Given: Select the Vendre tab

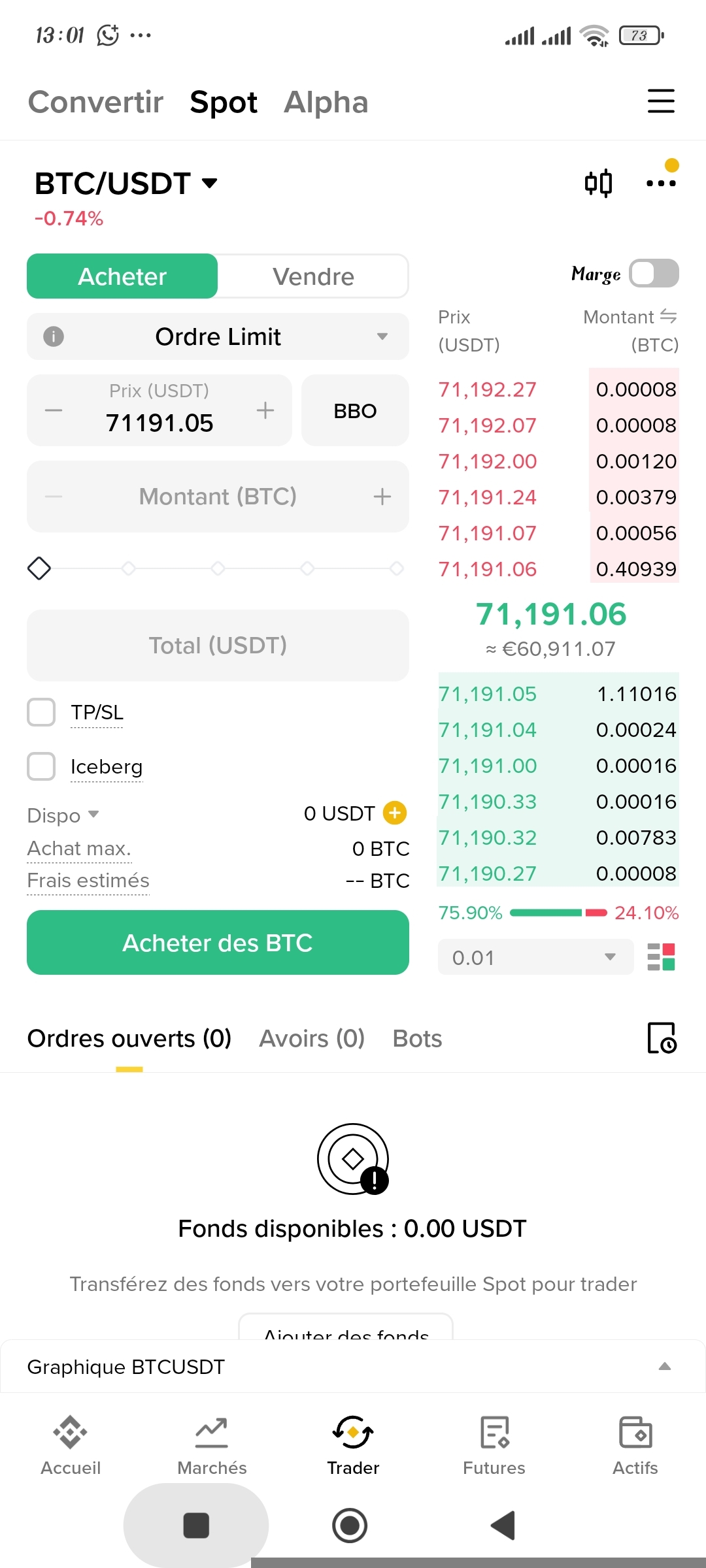Looking at the screenshot, I should tap(313, 276).
